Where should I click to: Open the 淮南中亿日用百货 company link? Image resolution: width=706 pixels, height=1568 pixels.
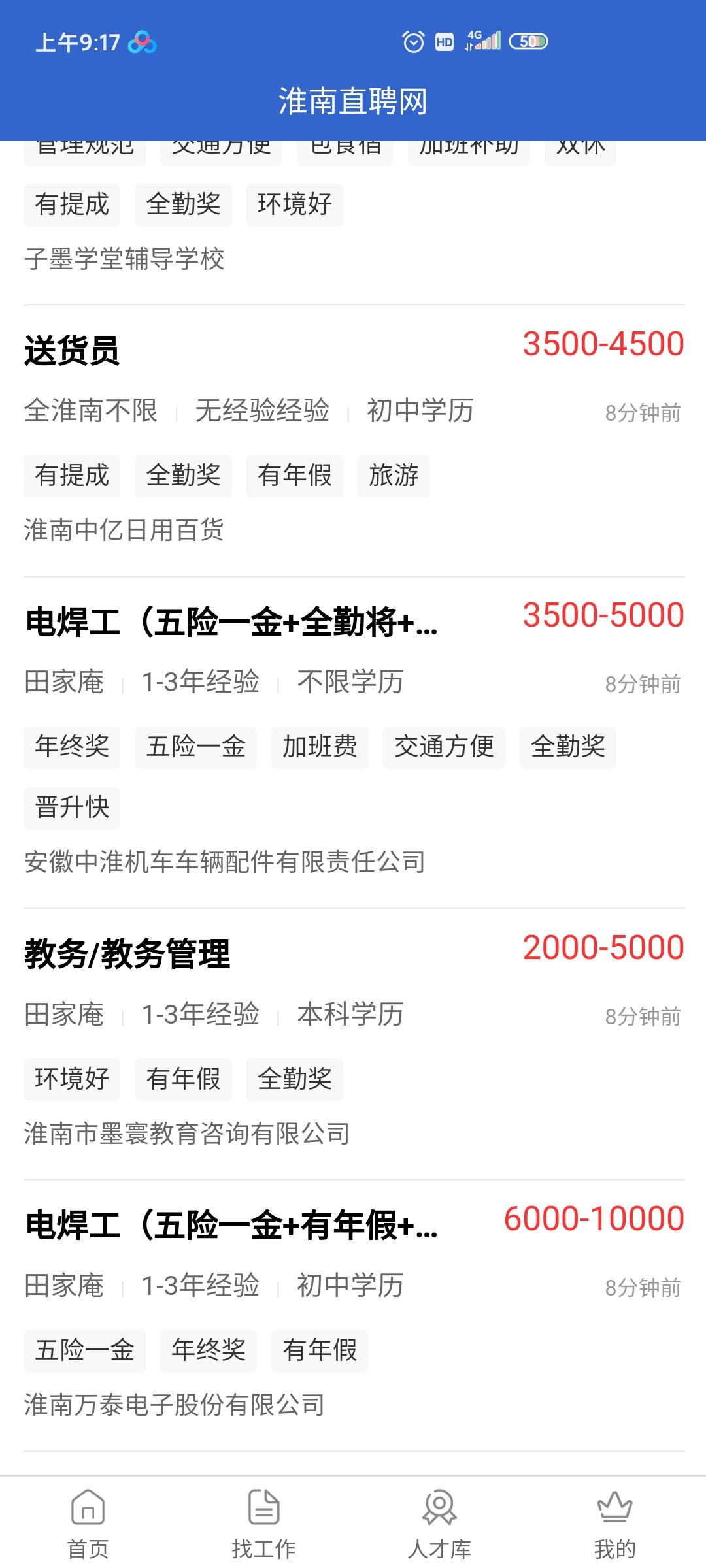[x=123, y=532]
